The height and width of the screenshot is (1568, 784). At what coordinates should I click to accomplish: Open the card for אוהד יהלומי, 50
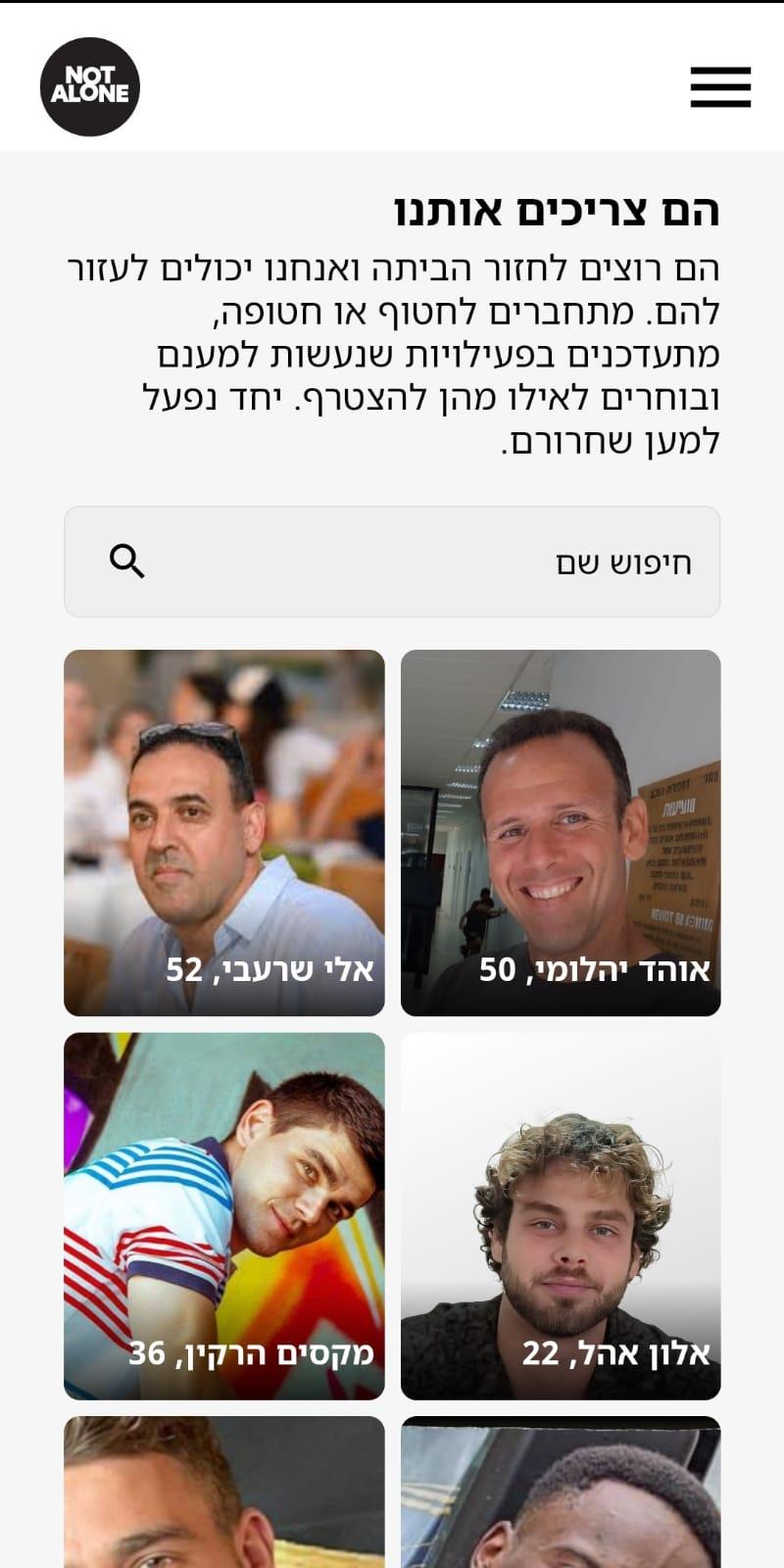click(x=561, y=833)
